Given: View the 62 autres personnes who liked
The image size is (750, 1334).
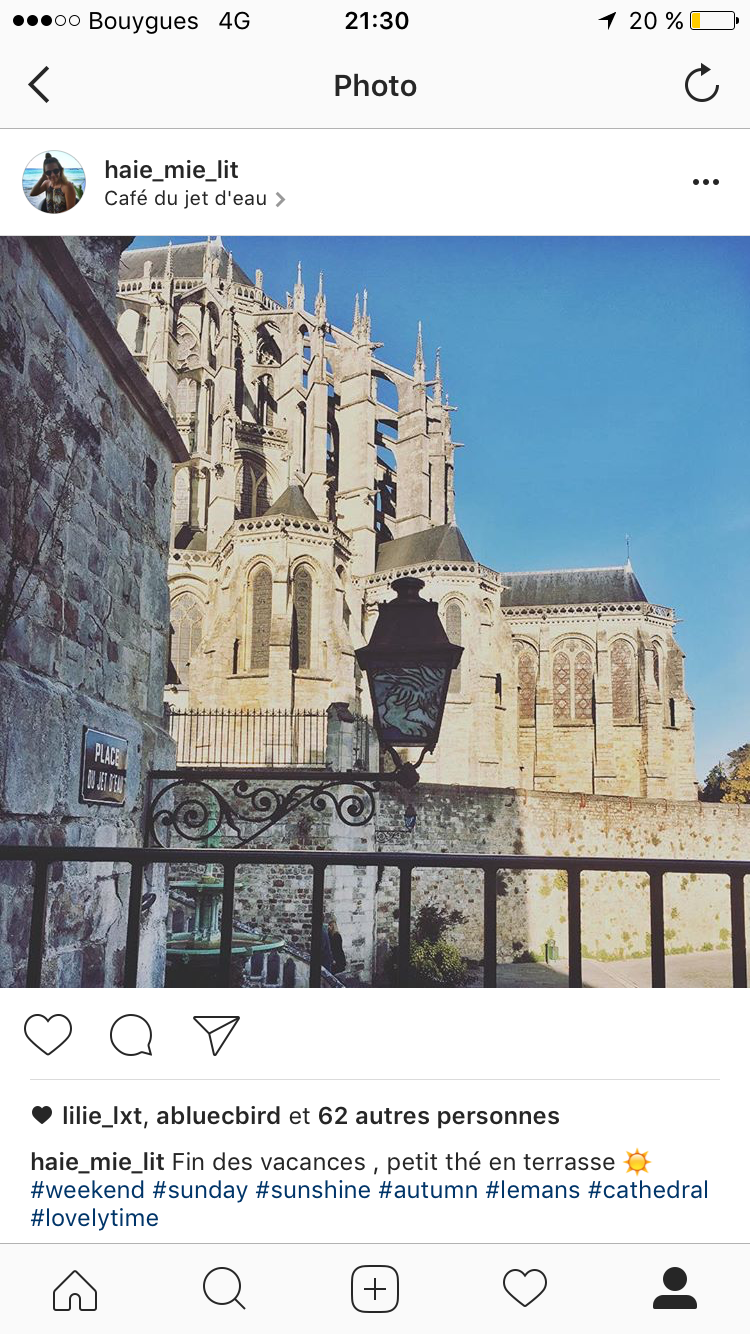Looking at the screenshot, I should (x=438, y=1116).
